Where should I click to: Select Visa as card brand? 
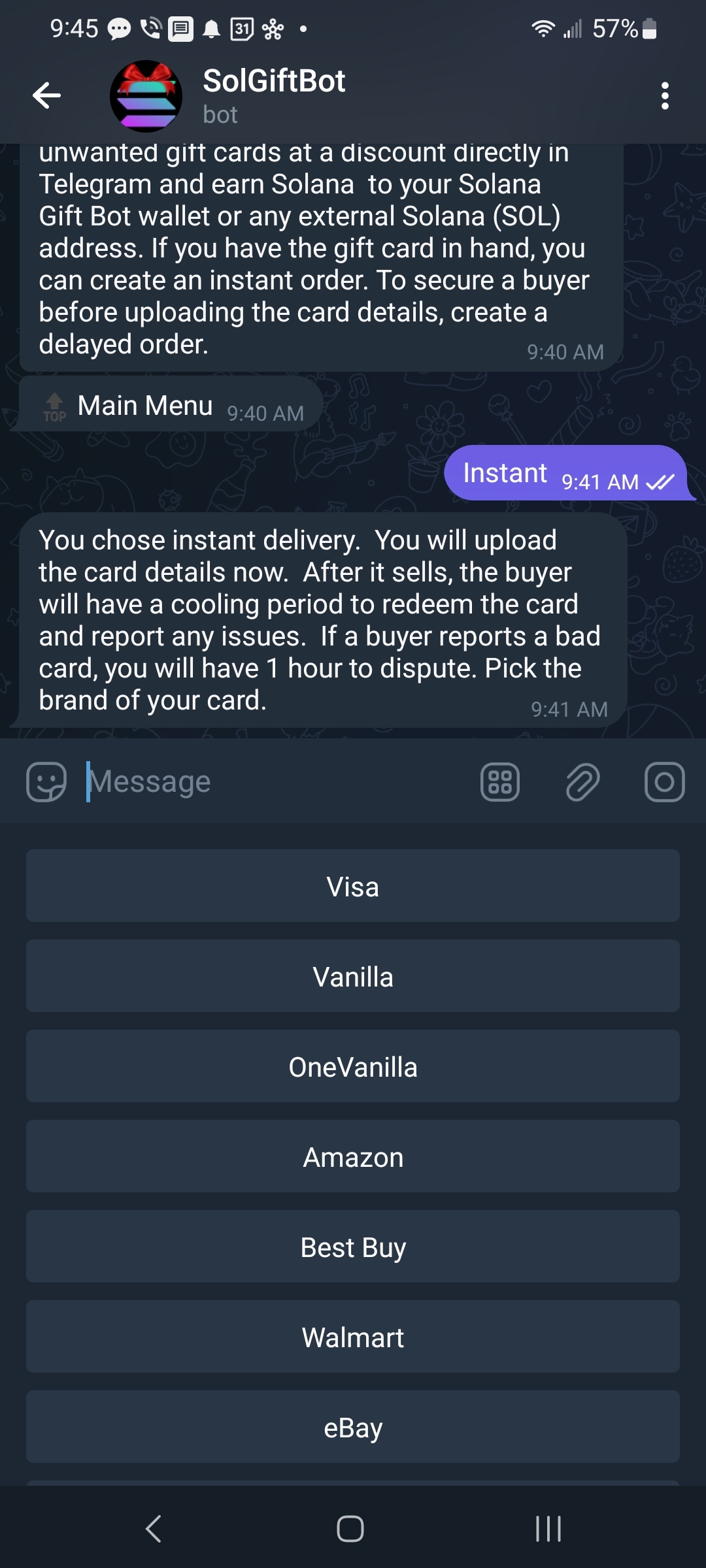[x=353, y=887]
